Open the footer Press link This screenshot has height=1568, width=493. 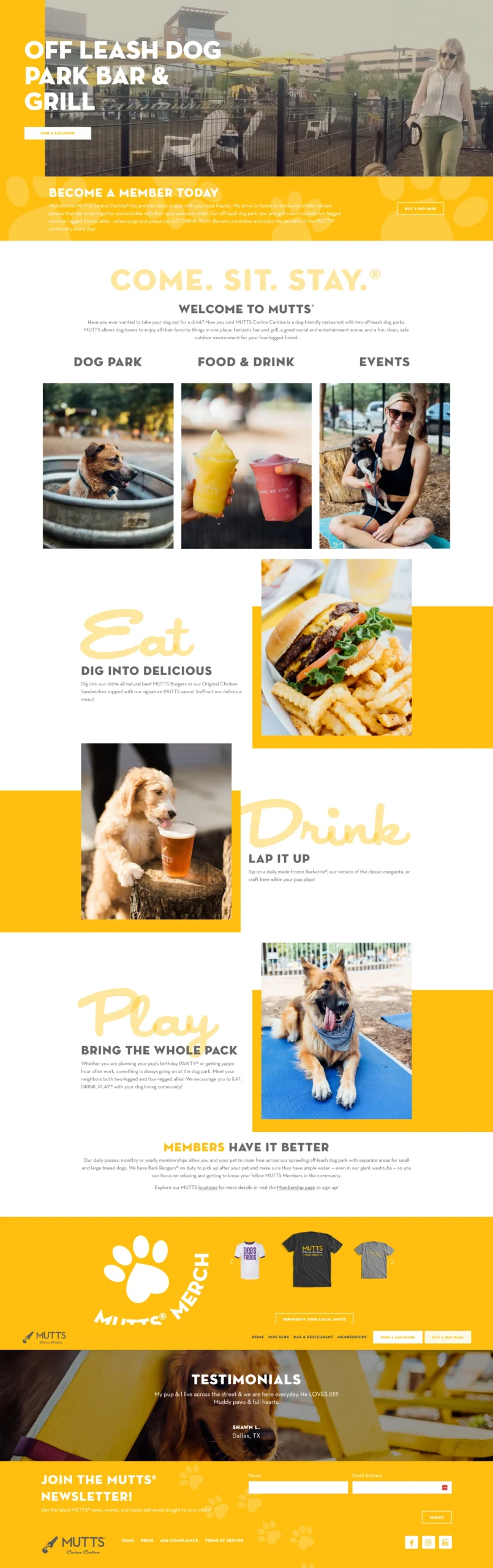coord(147,1540)
